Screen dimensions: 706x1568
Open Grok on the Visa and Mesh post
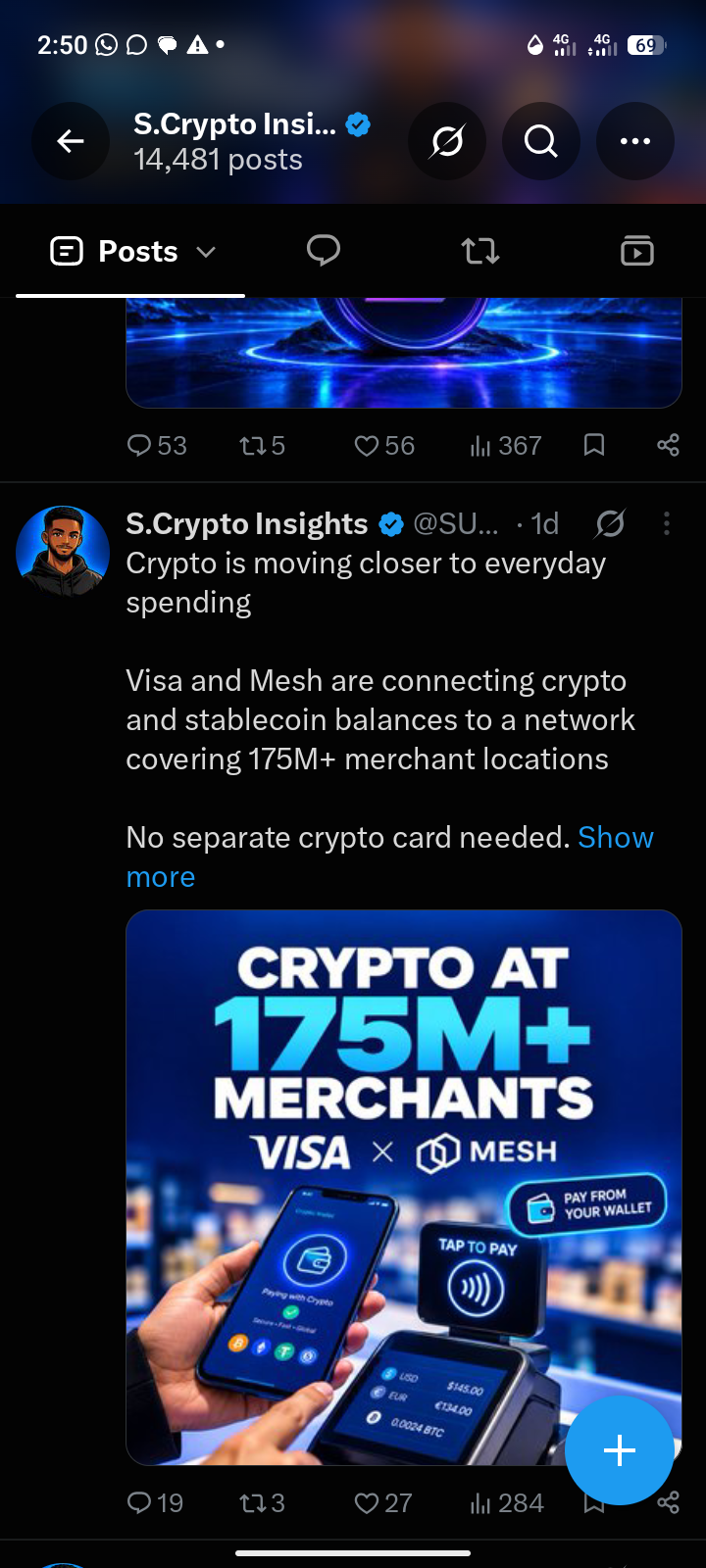610,524
